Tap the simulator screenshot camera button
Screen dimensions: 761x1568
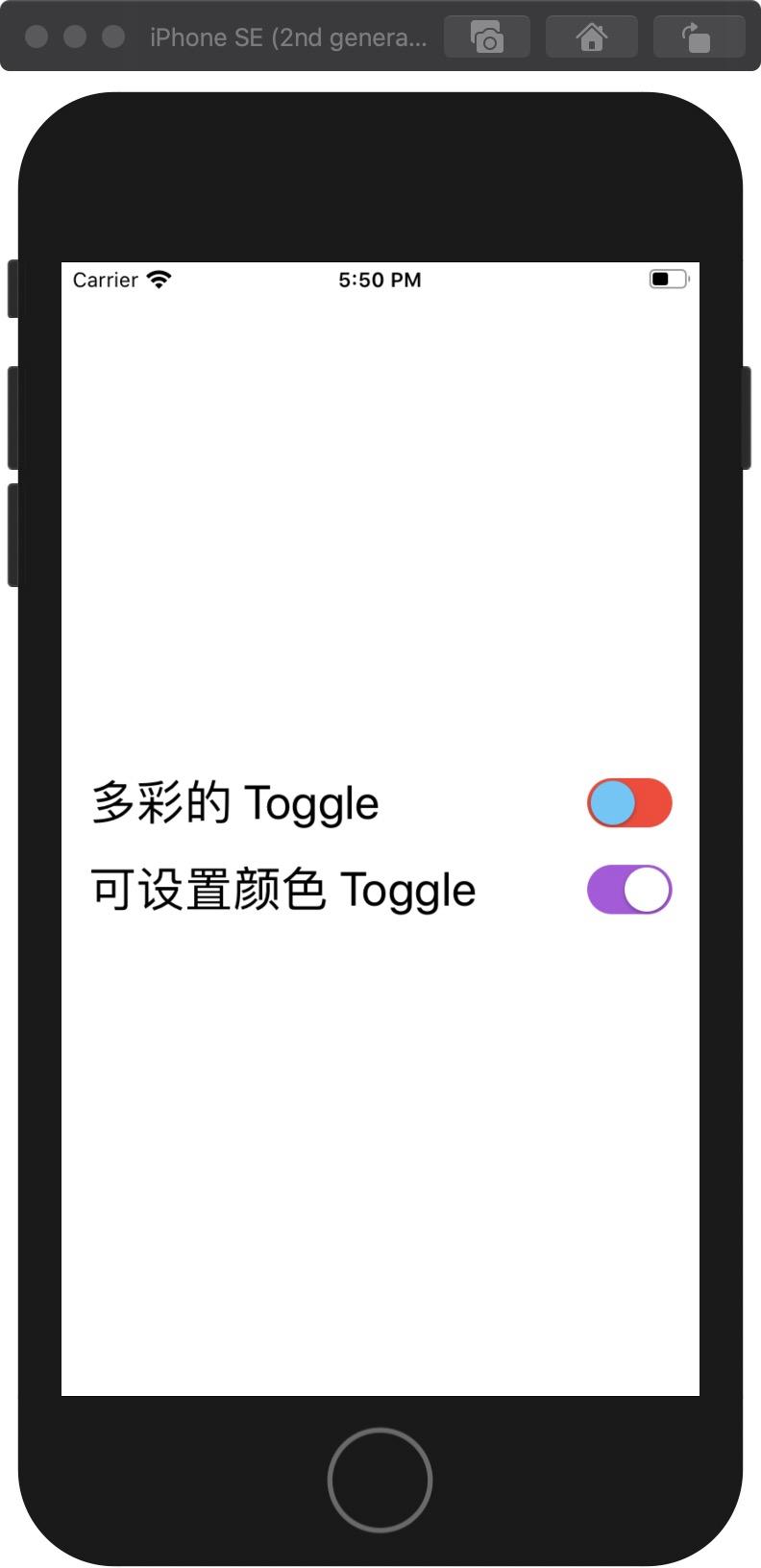pos(487,37)
